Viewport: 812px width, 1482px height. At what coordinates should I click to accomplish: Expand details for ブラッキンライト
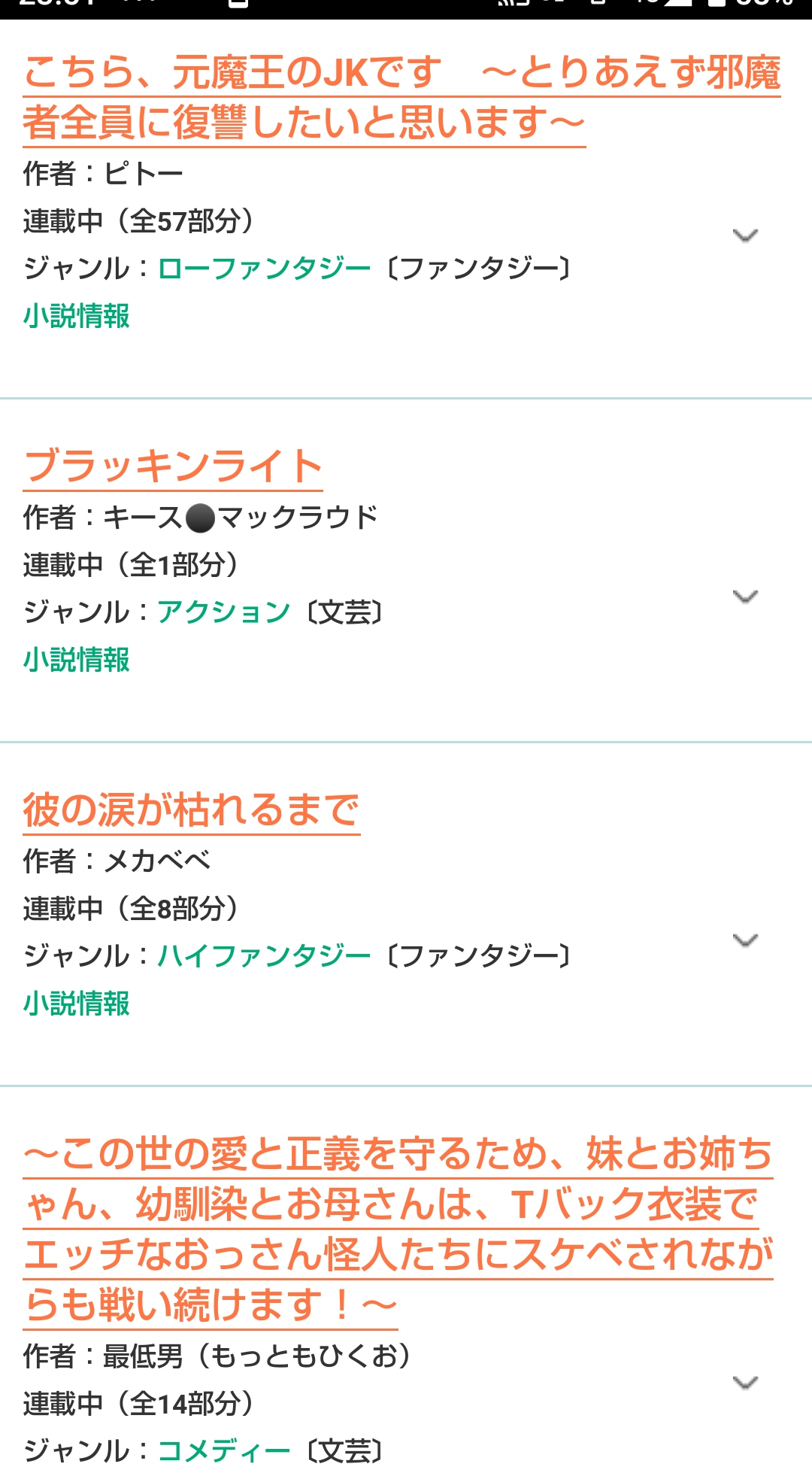coord(745,597)
